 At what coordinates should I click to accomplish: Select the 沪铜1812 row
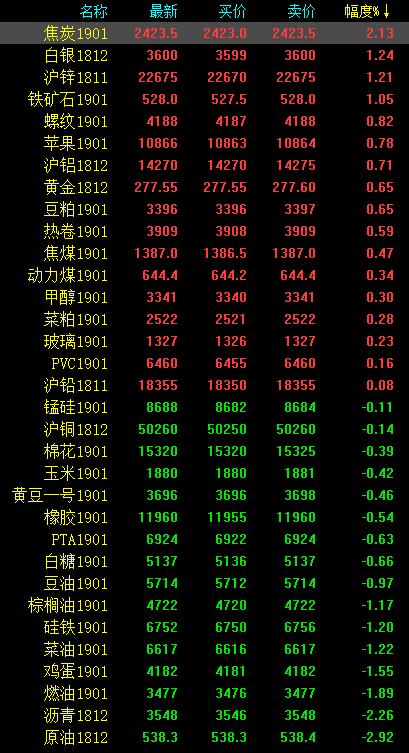(x=204, y=429)
